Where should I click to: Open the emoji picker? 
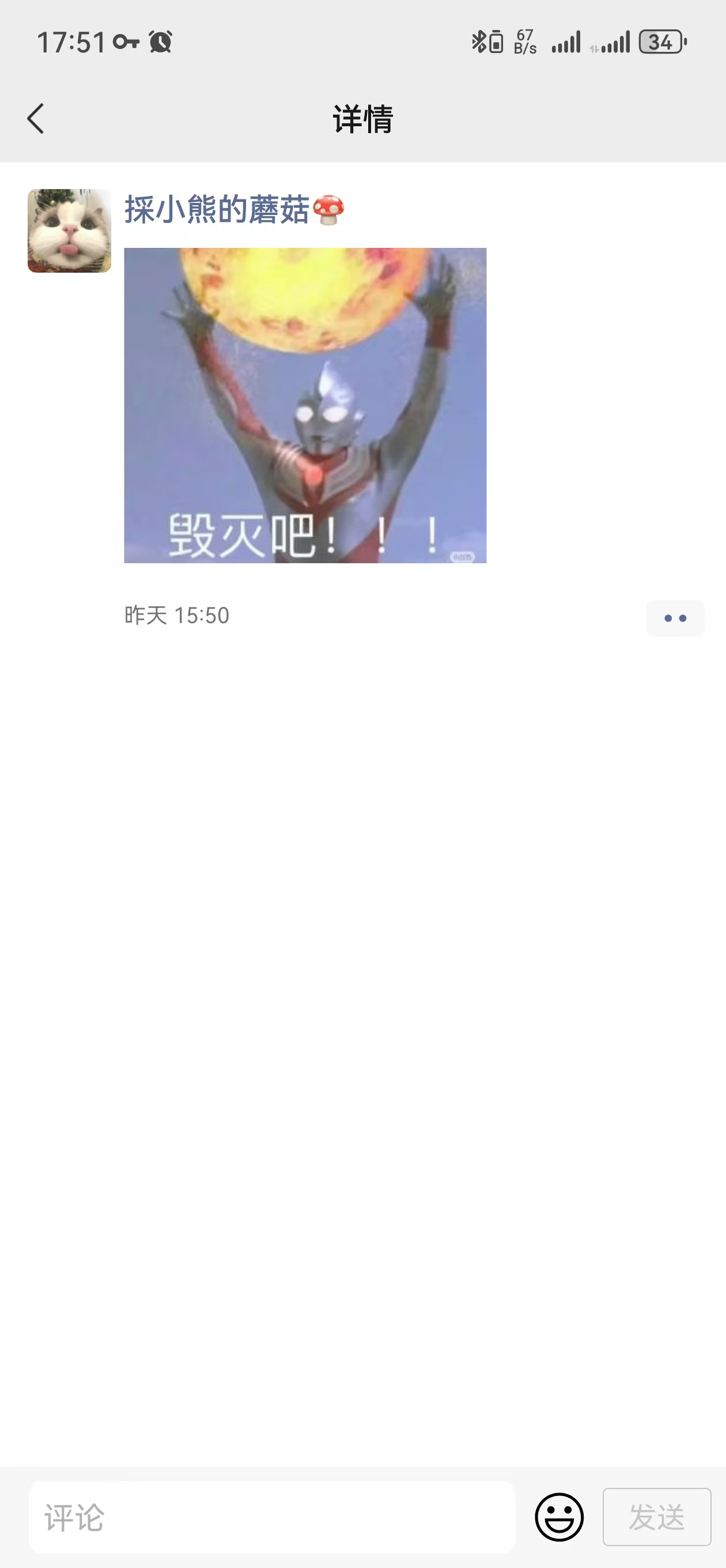tap(559, 1517)
